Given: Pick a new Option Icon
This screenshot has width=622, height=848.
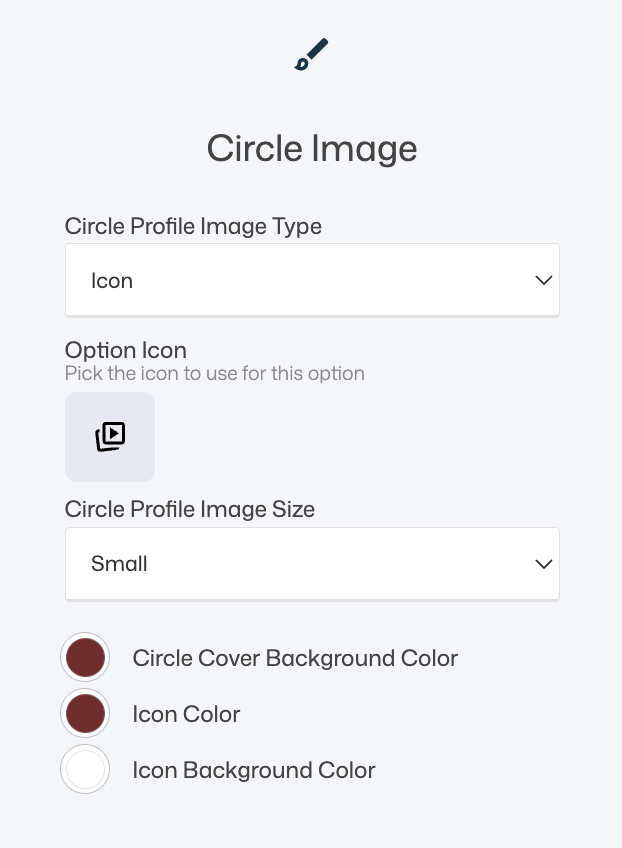Looking at the screenshot, I should pyautogui.click(x=110, y=437).
